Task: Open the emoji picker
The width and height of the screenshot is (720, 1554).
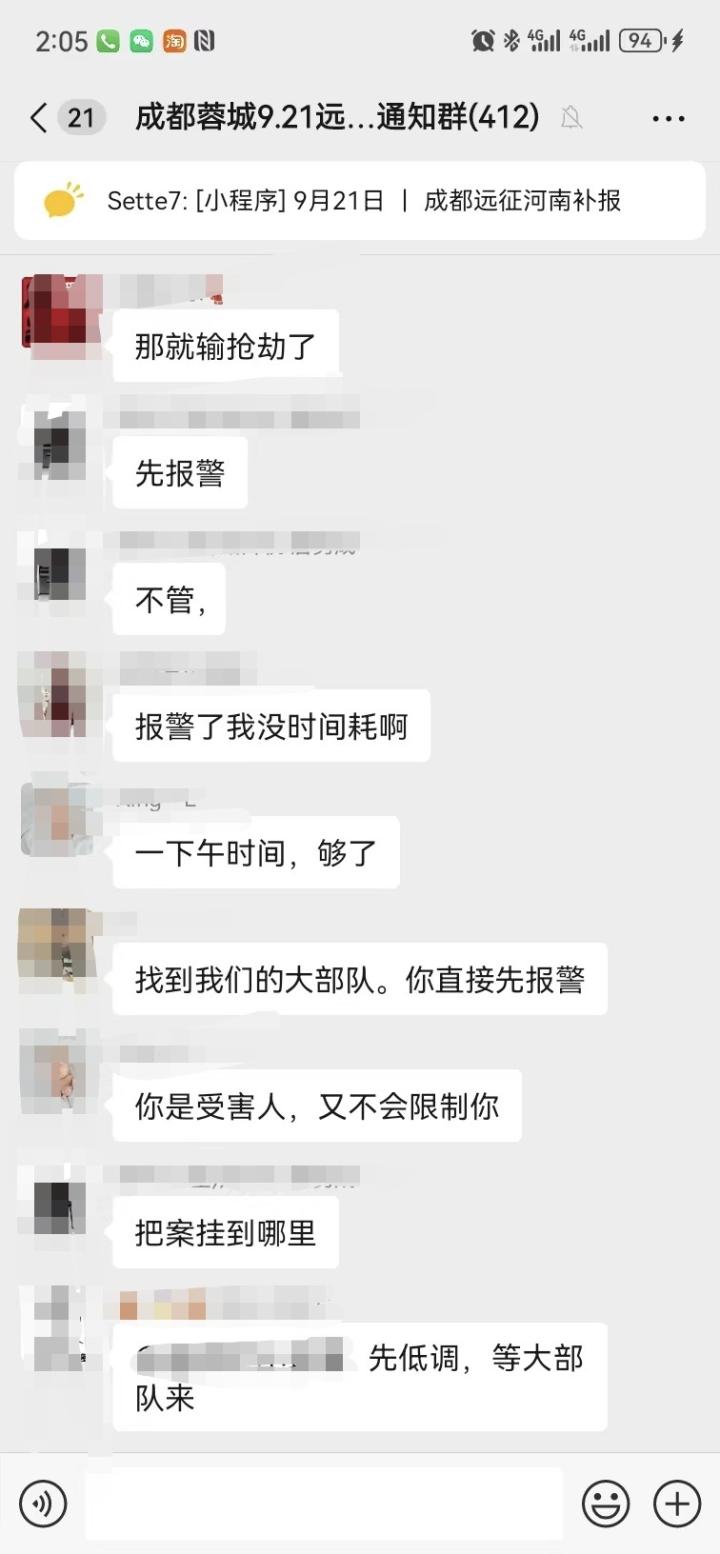Action: click(x=606, y=1503)
